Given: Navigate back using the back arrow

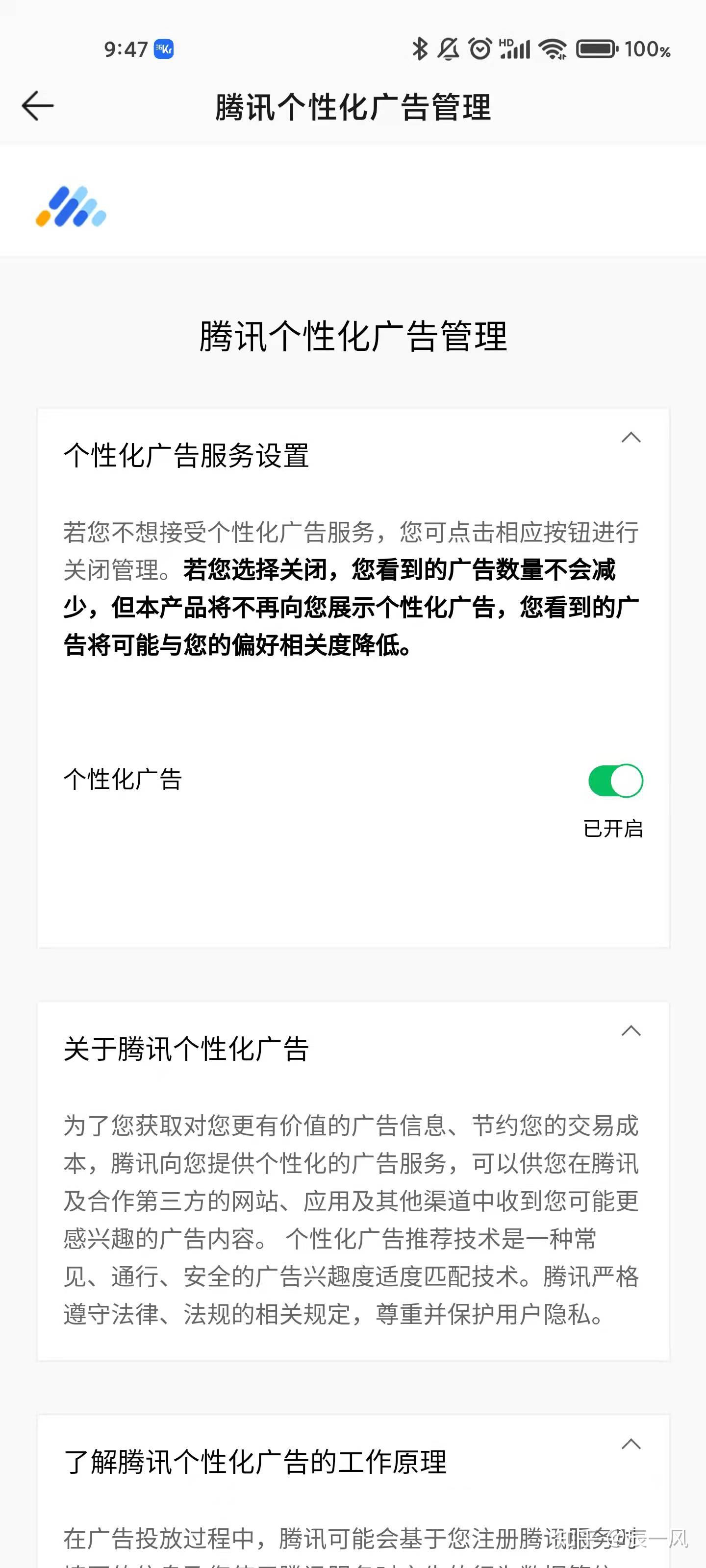Looking at the screenshot, I should tap(38, 105).
